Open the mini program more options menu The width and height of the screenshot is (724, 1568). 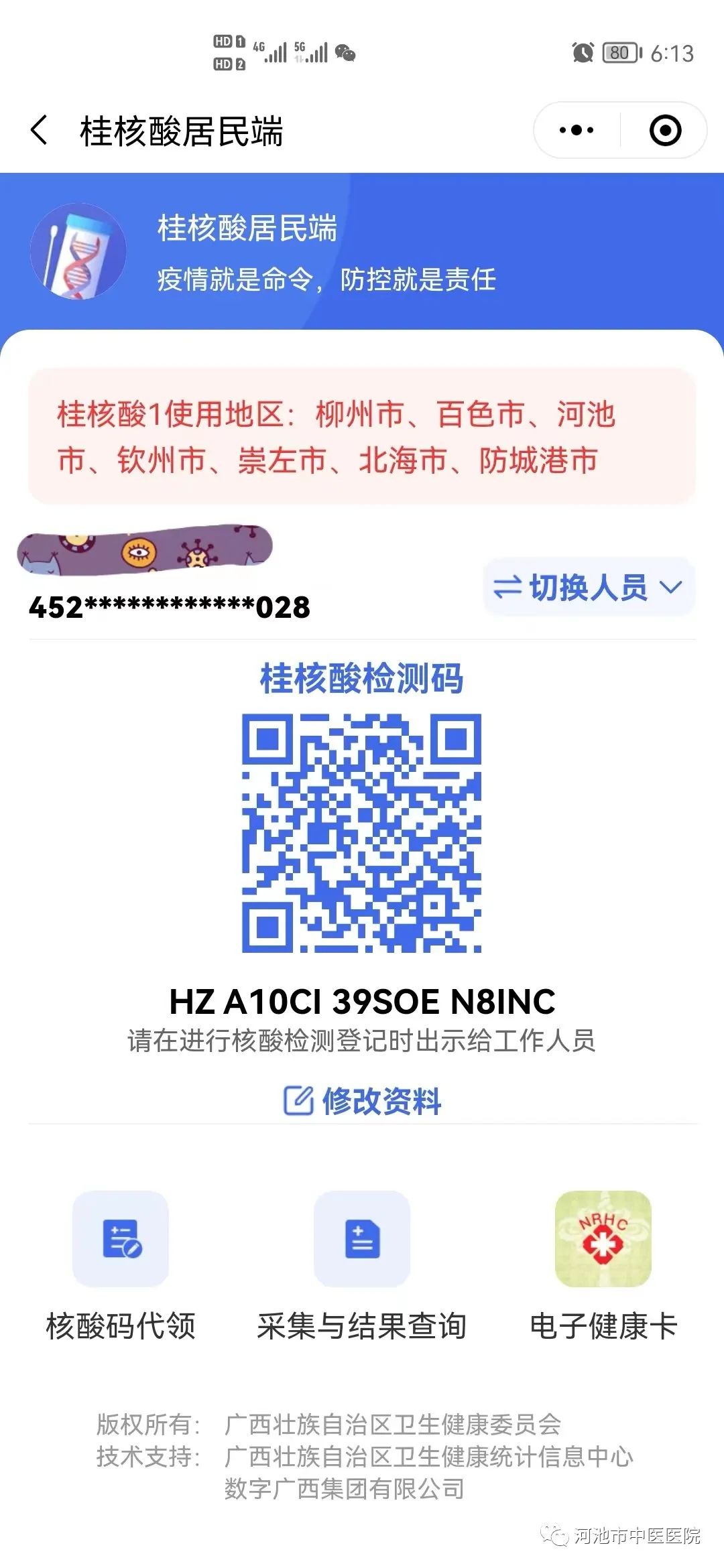tap(577, 130)
